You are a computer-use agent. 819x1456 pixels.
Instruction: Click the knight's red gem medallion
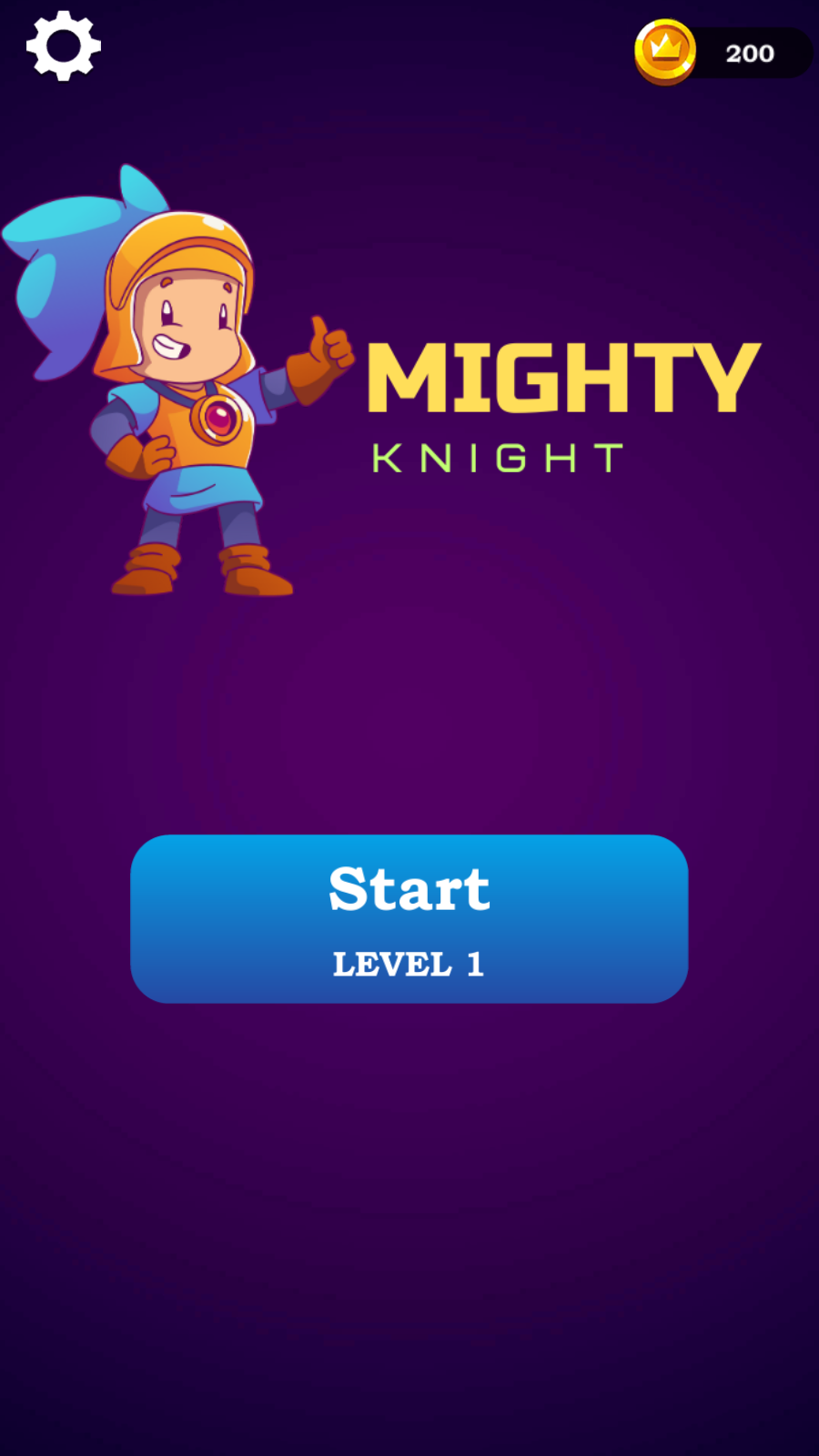coord(218,419)
